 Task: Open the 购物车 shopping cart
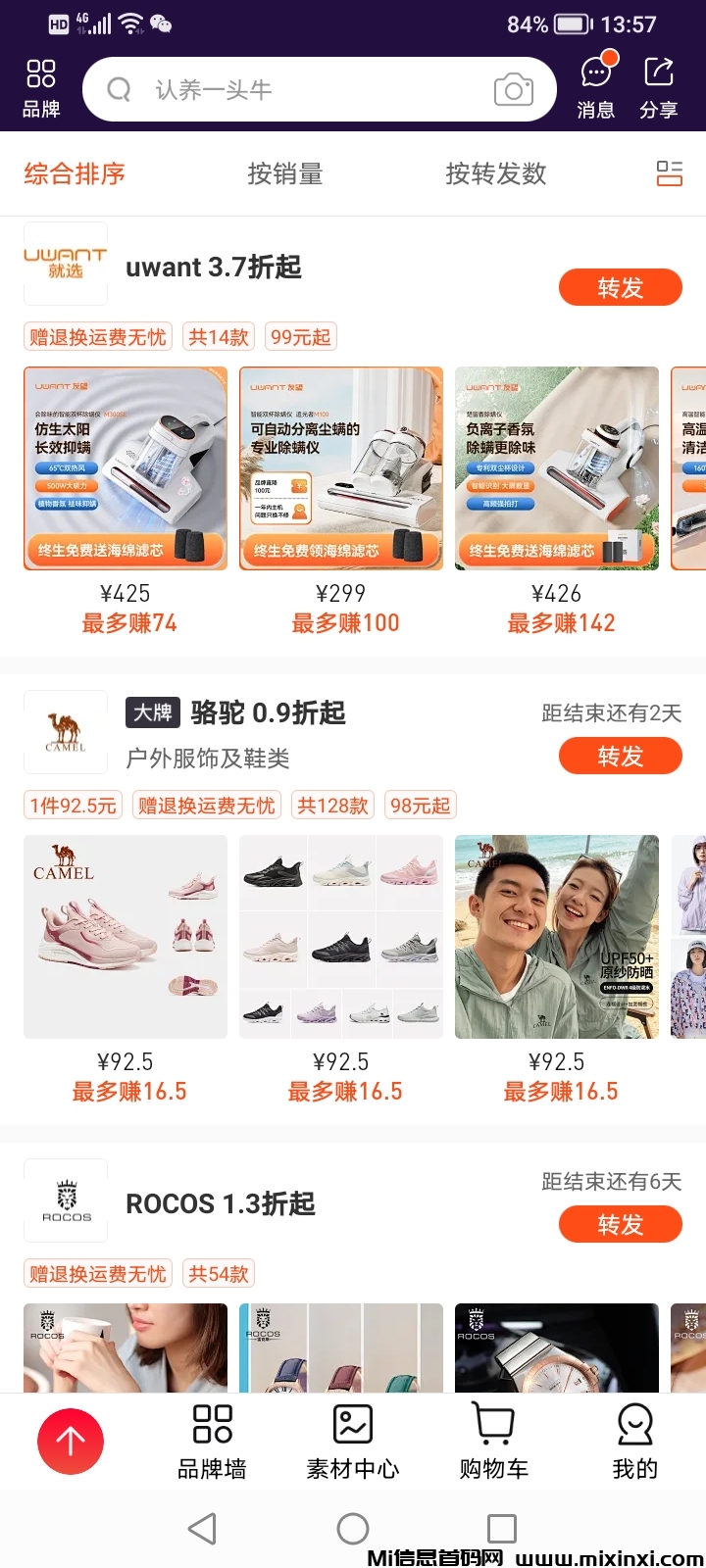click(x=494, y=1442)
